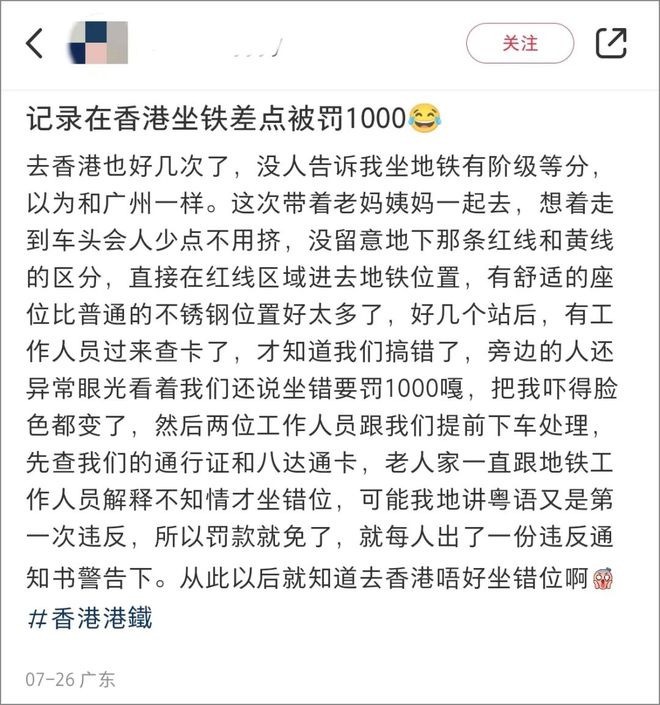Viewport: 660px width, 705px height.
Task: Go back using the top-left arrow
Action: (x=35, y=43)
